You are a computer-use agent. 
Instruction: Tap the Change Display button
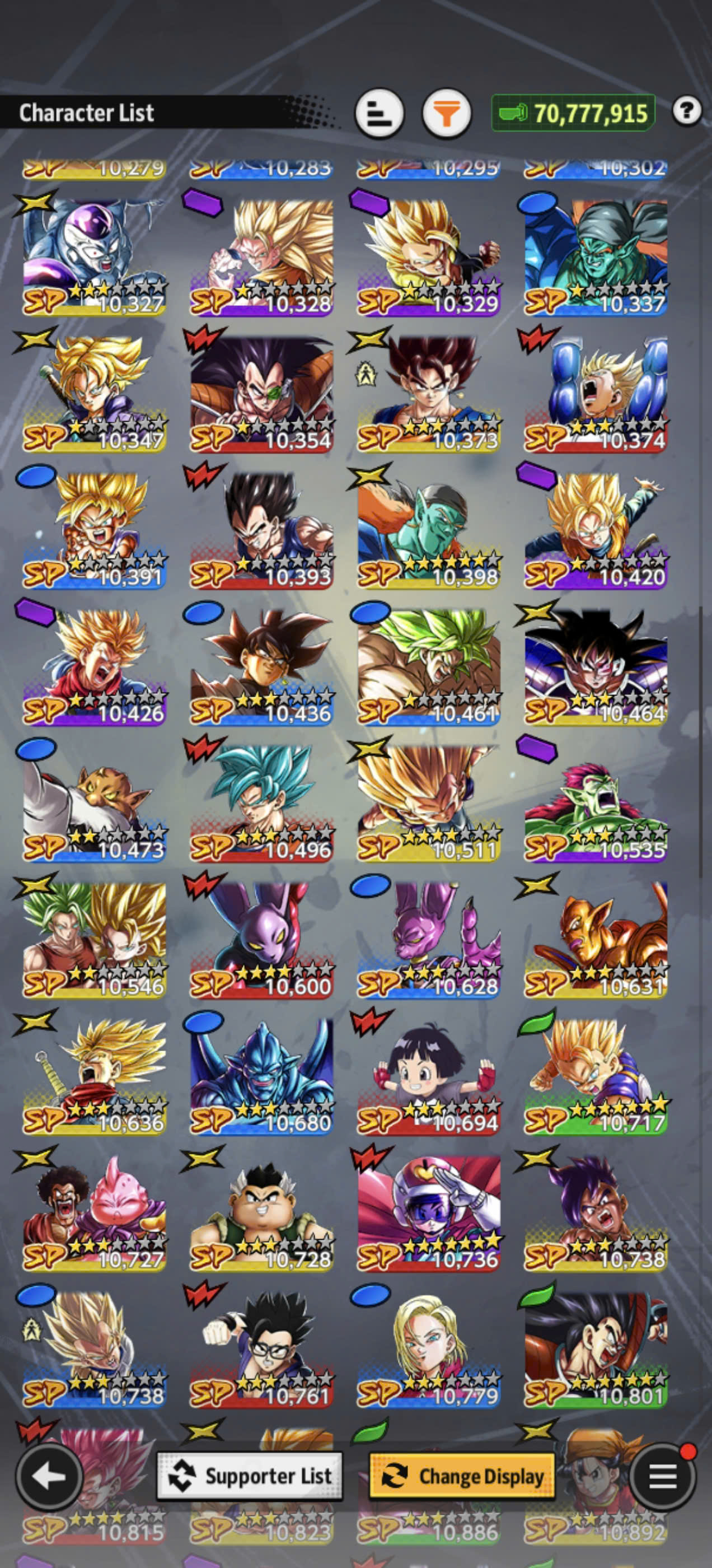[462, 1476]
